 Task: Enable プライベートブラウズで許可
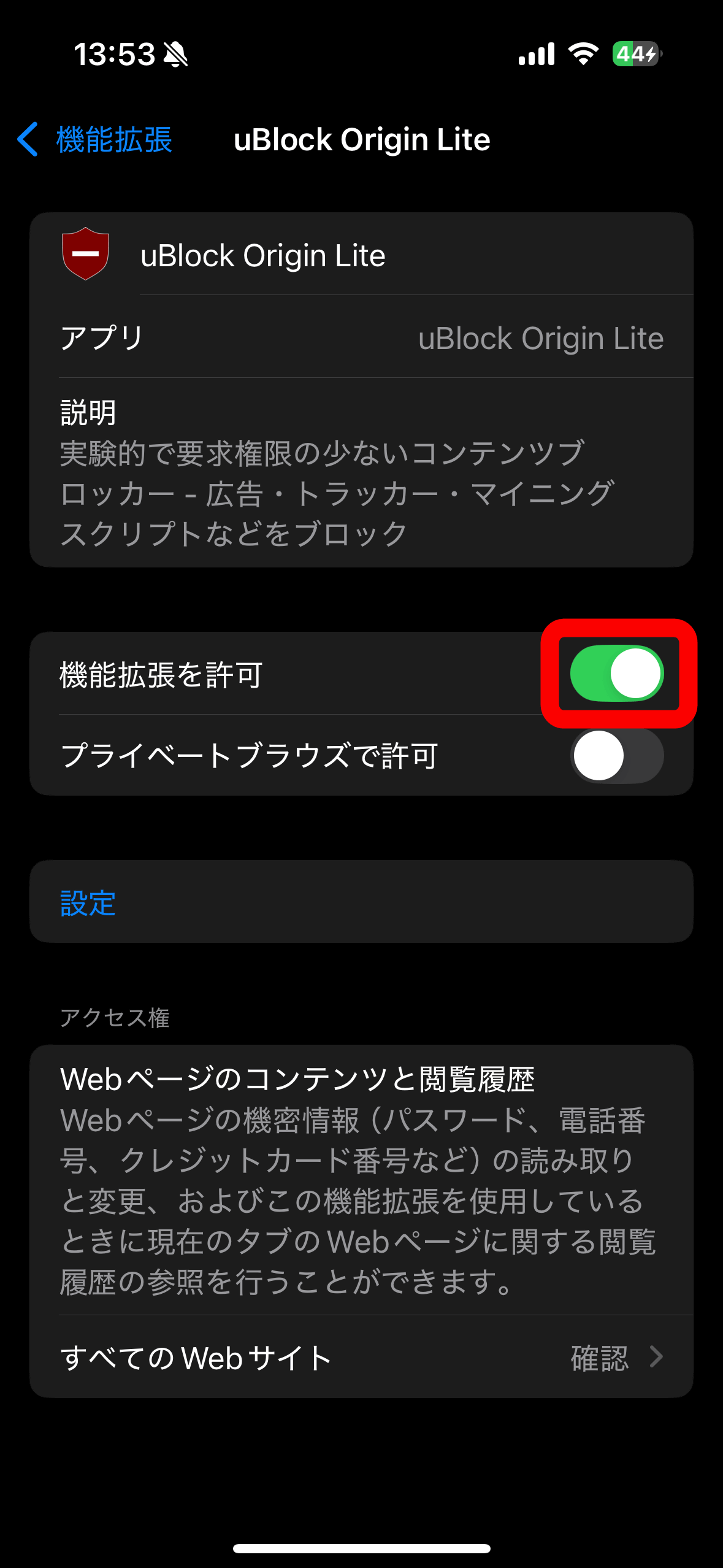point(617,755)
